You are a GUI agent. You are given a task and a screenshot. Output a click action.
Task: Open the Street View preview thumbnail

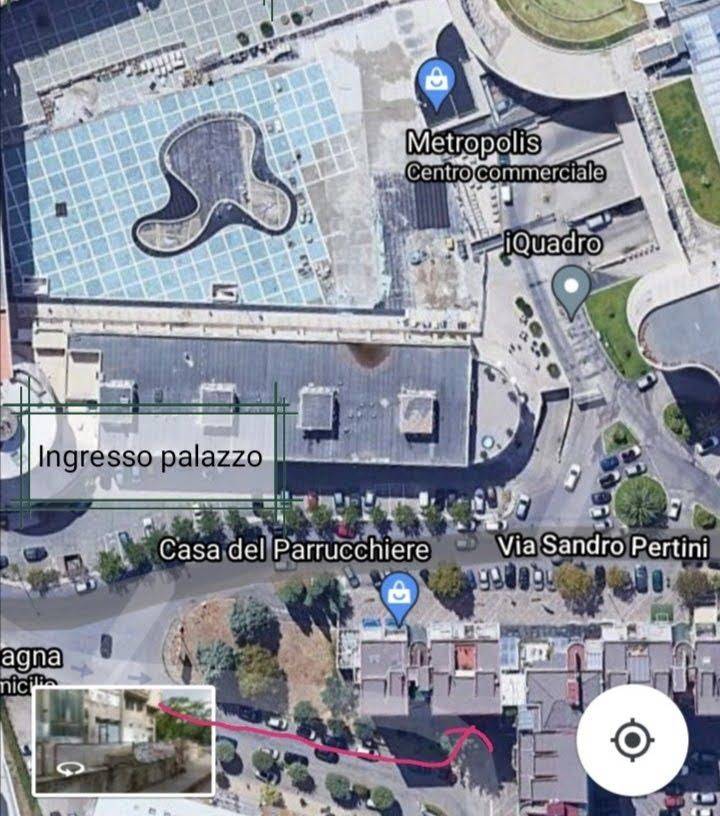point(124,740)
